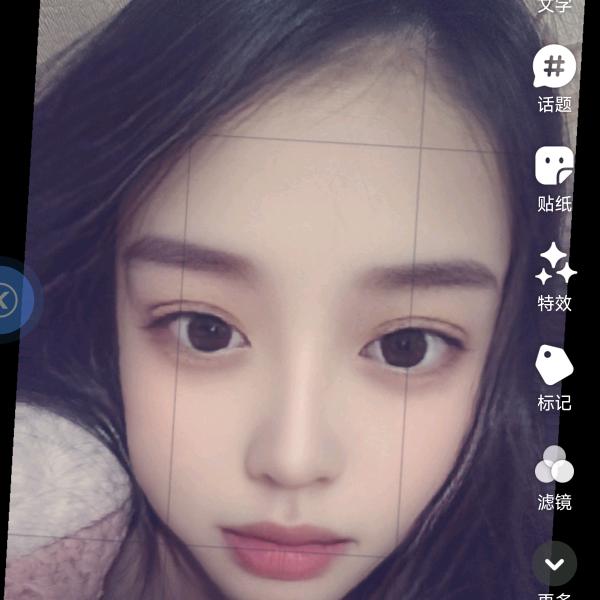This screenshot has width=600, height=600.
Task: Open the 特效 effects tool
Action: [x=555, y=265]
